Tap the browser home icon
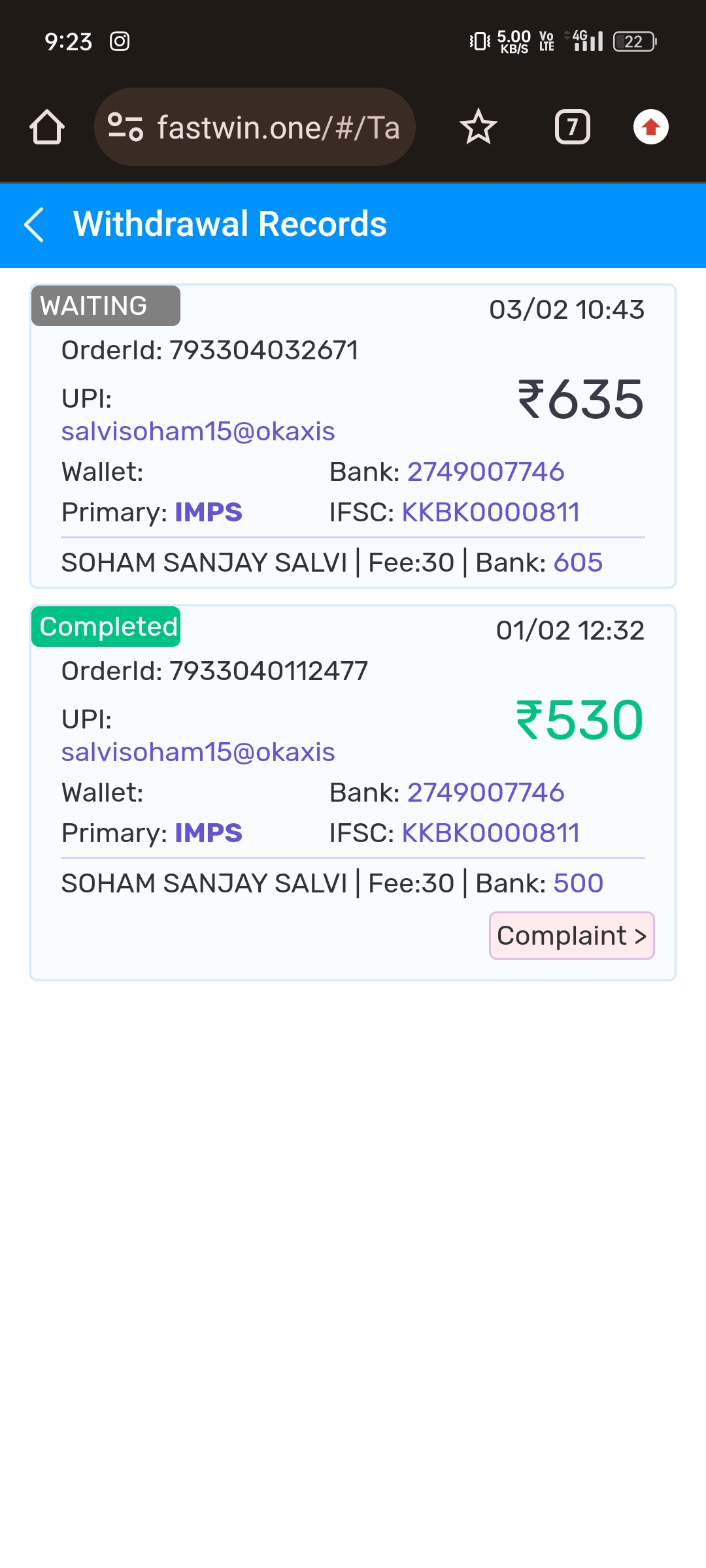The height and width of the screenshot is (1568, 706). (x=47, y=127)
